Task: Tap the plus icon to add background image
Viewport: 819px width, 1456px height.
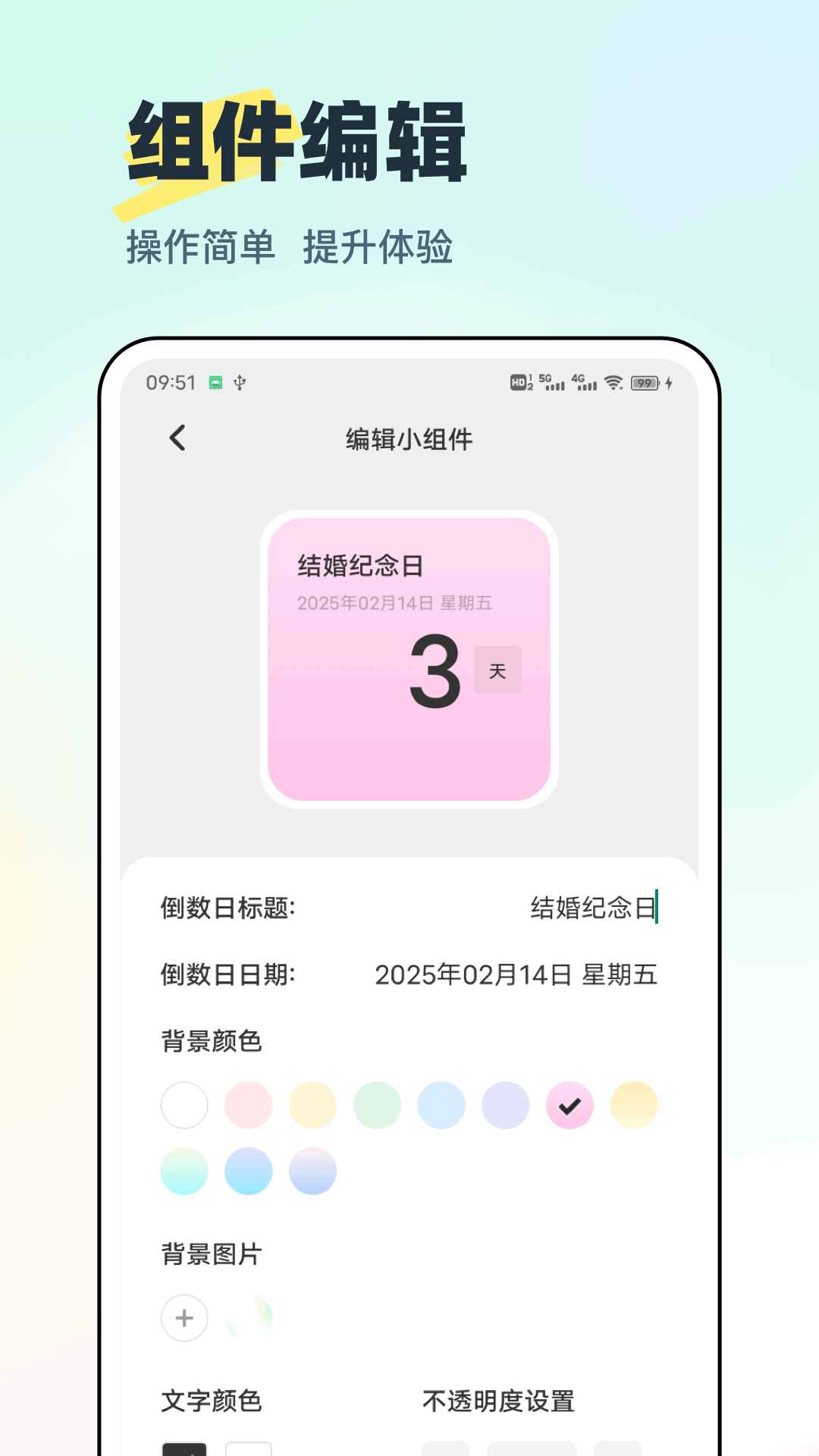Action: pos(184,1319)
